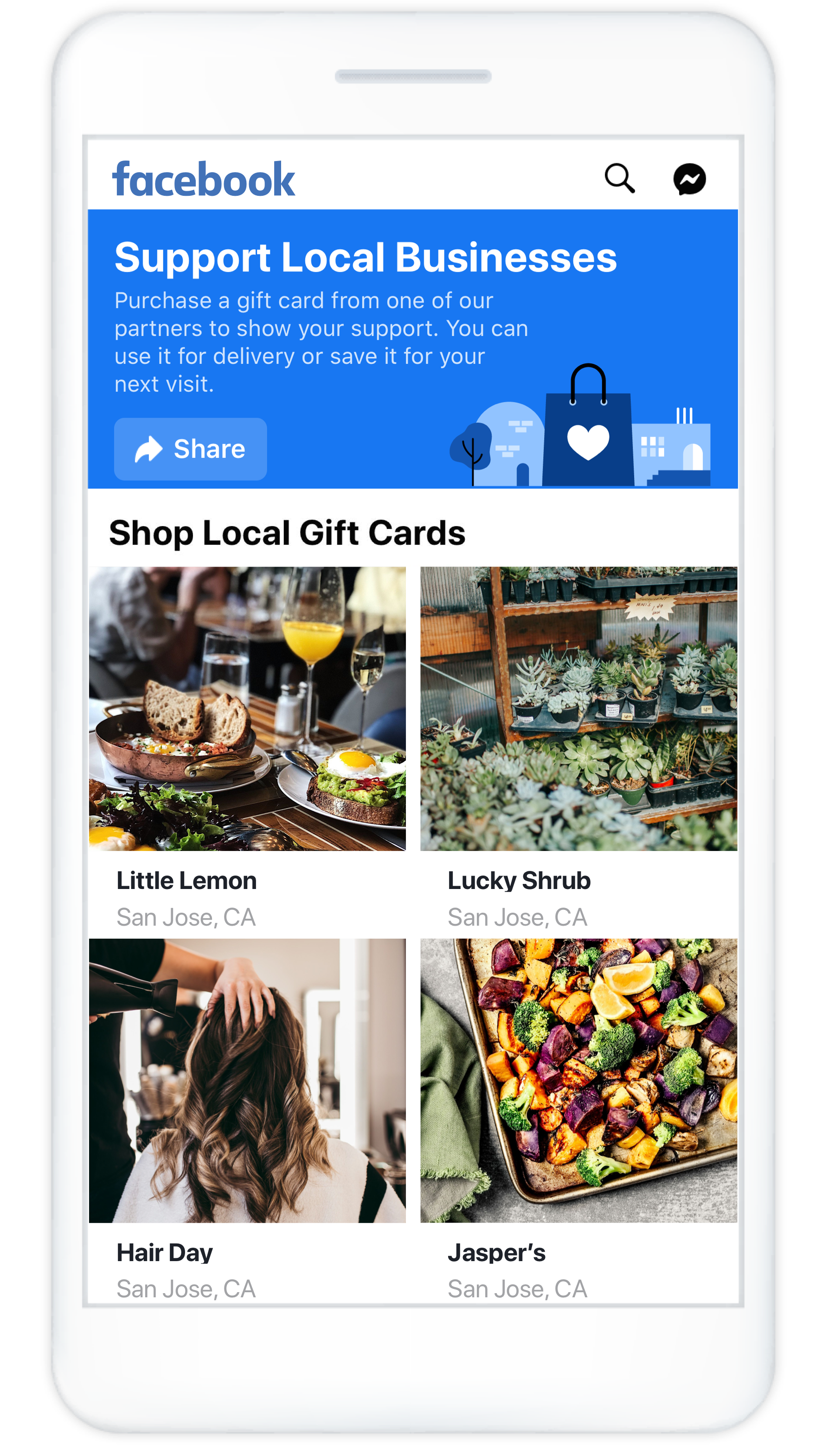Open the Messenger icon
The height and width of the screenshot is (1456, 828).
[x=689, y=179]
